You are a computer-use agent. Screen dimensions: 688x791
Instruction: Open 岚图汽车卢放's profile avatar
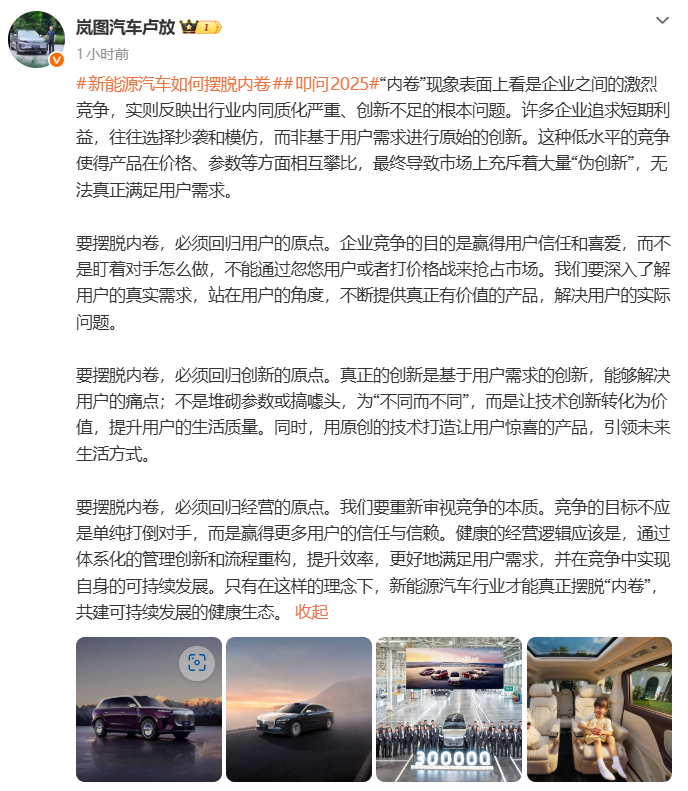point(37,40)
